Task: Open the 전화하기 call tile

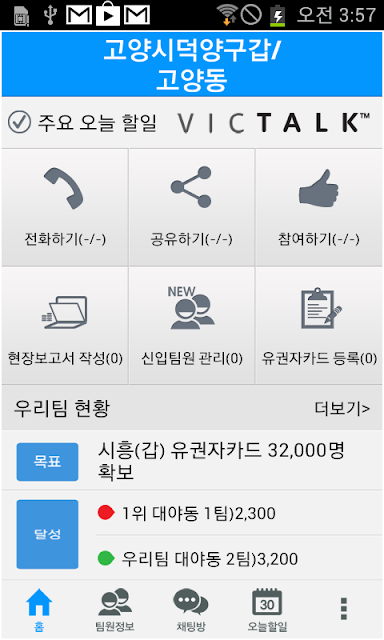Action: click(65, 207)
